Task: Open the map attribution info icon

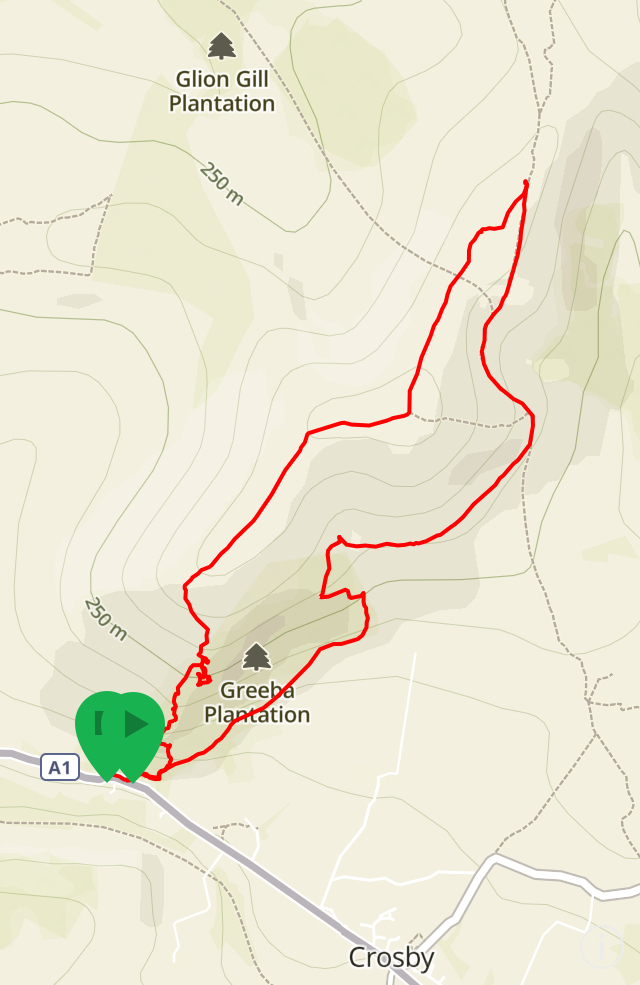Action: coord(602,948)
